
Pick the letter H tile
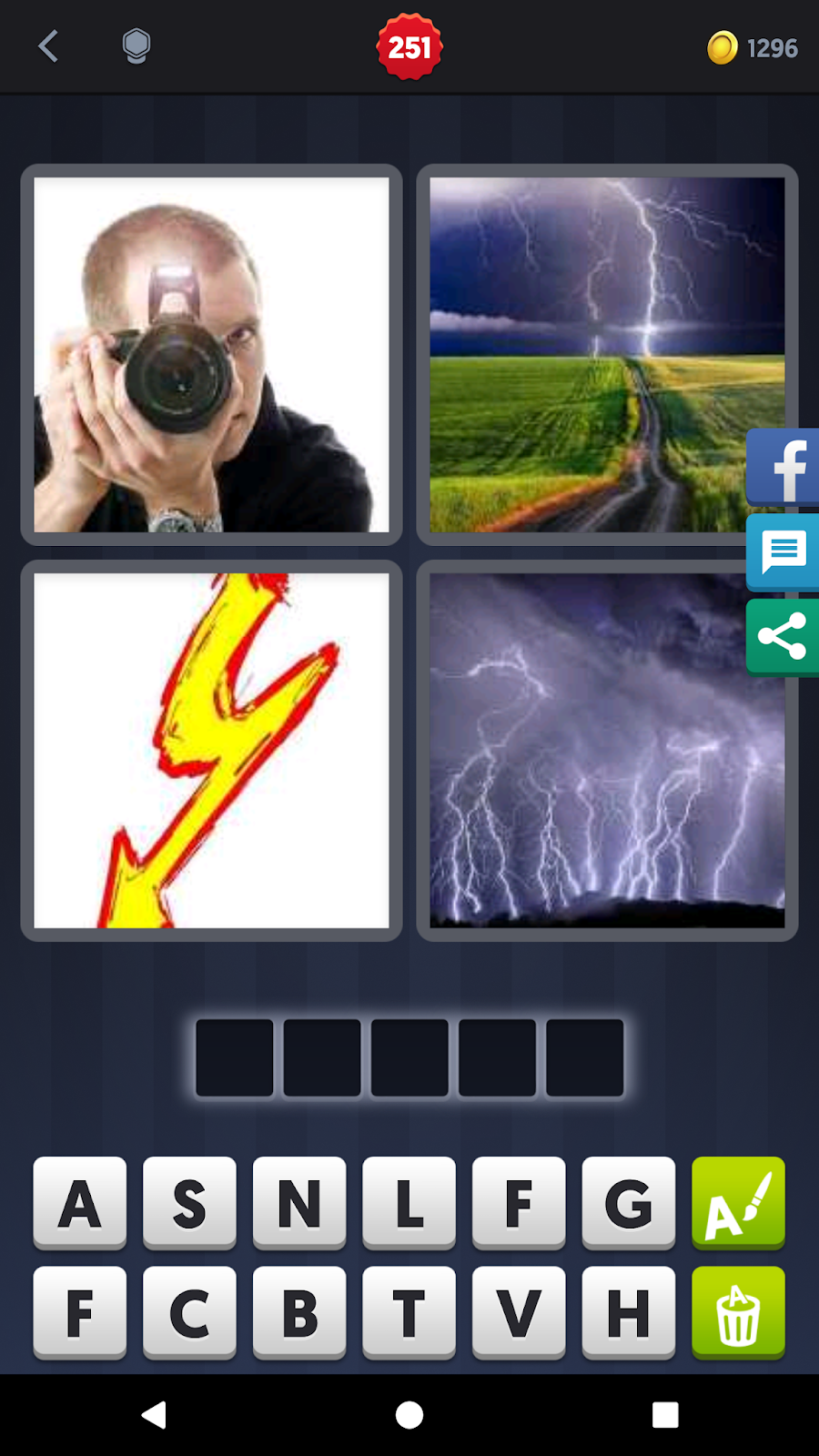coord(628,1312)
